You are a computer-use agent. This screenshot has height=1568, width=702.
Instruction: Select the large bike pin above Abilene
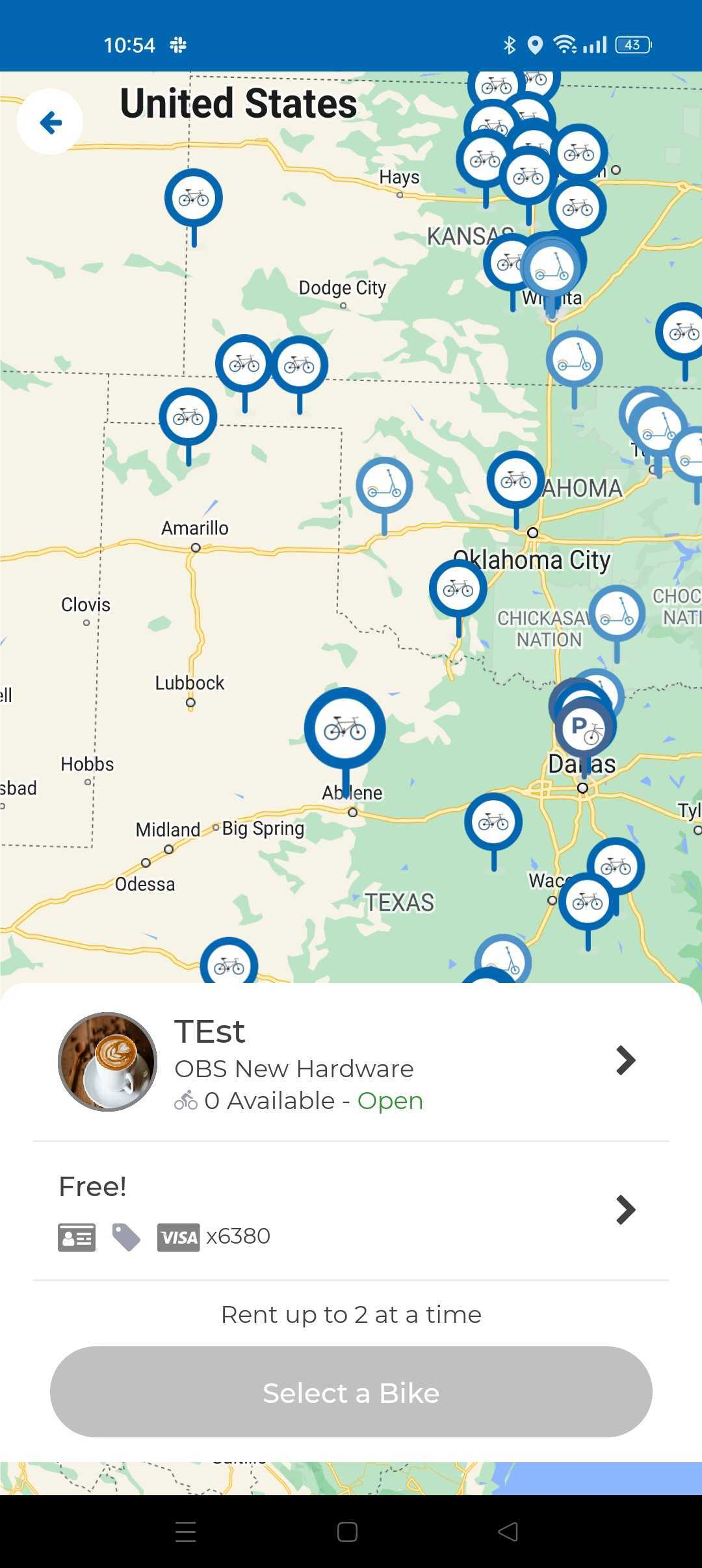(x=344, y=728)
